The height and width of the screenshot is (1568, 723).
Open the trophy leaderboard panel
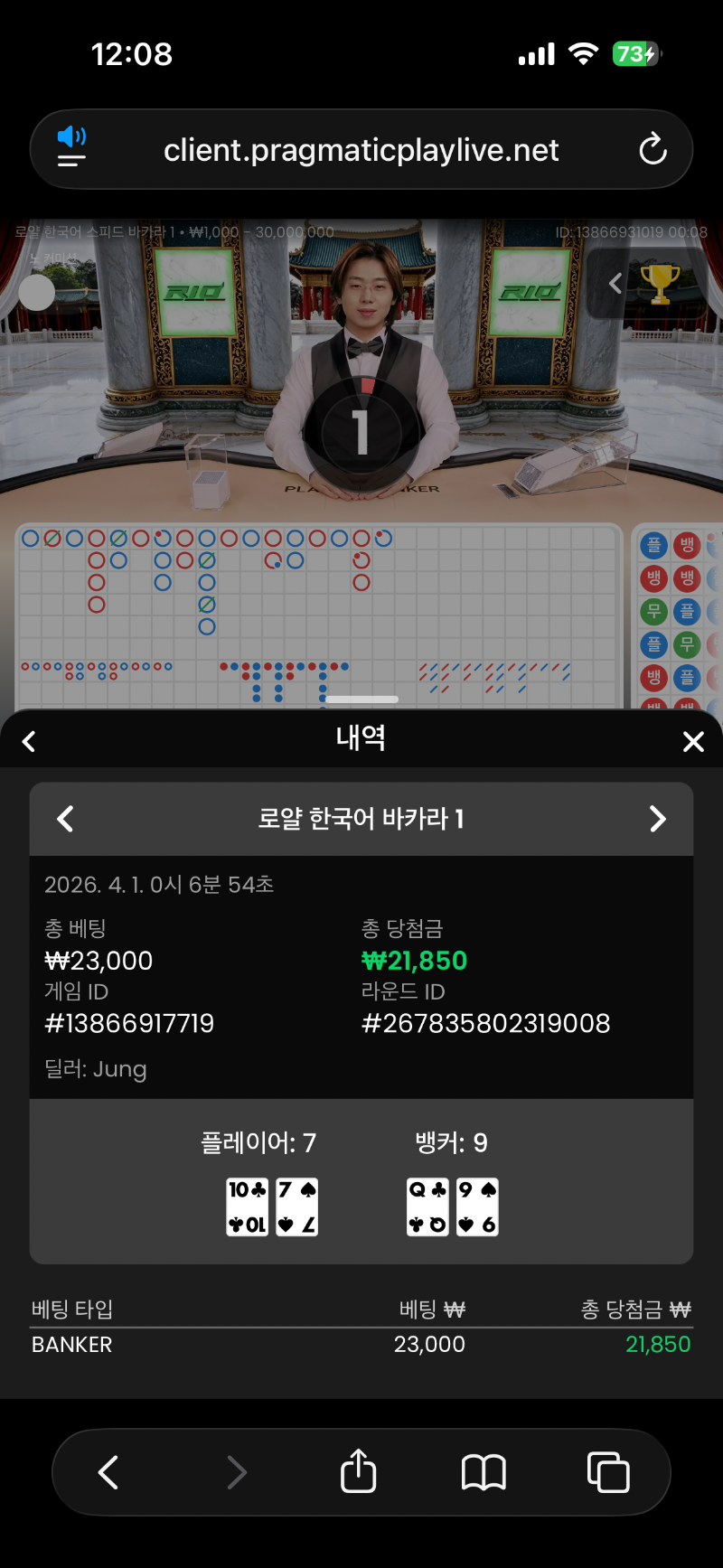pos(659,284)
